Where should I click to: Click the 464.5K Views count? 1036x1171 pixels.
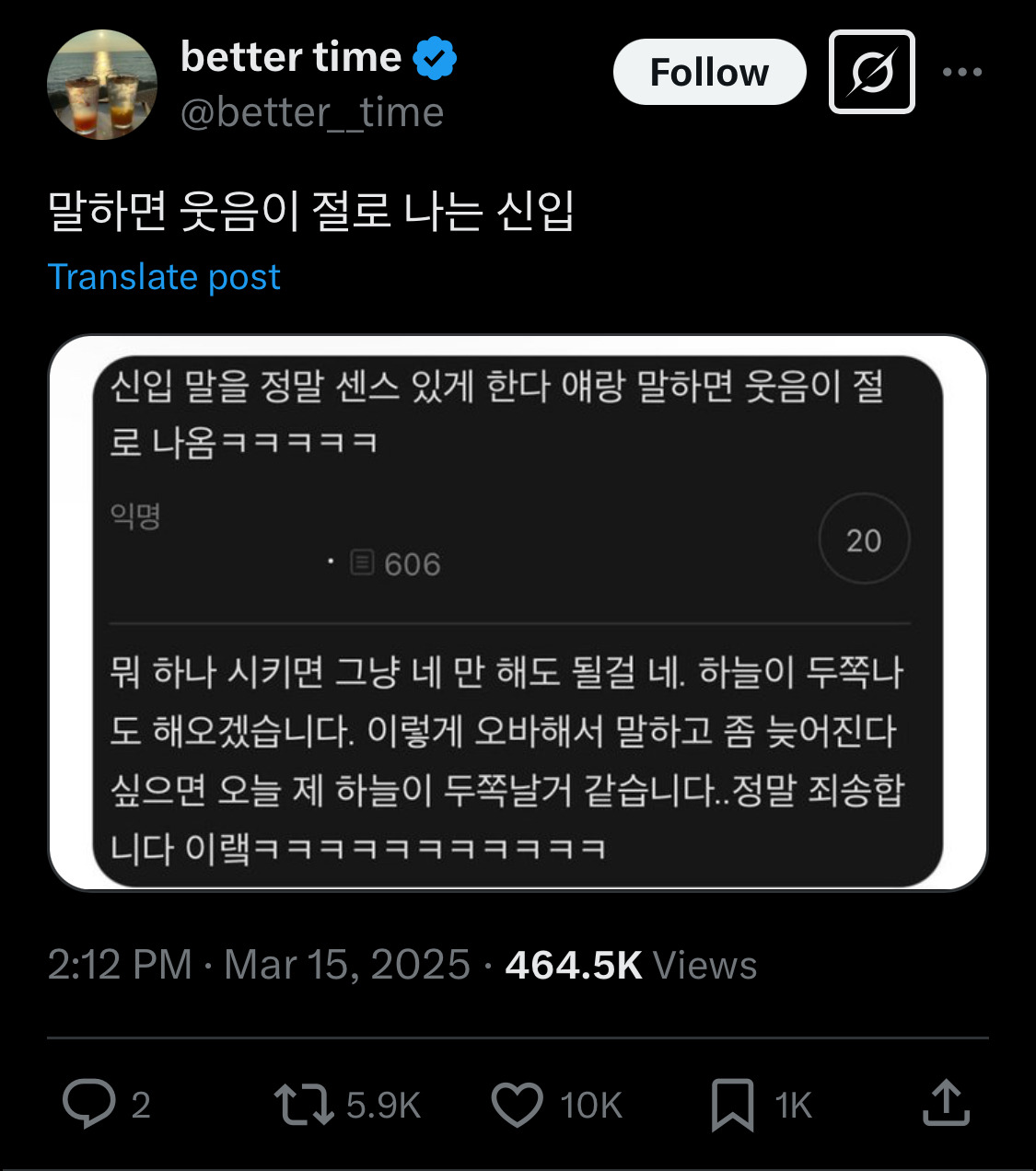coord(571,965)
